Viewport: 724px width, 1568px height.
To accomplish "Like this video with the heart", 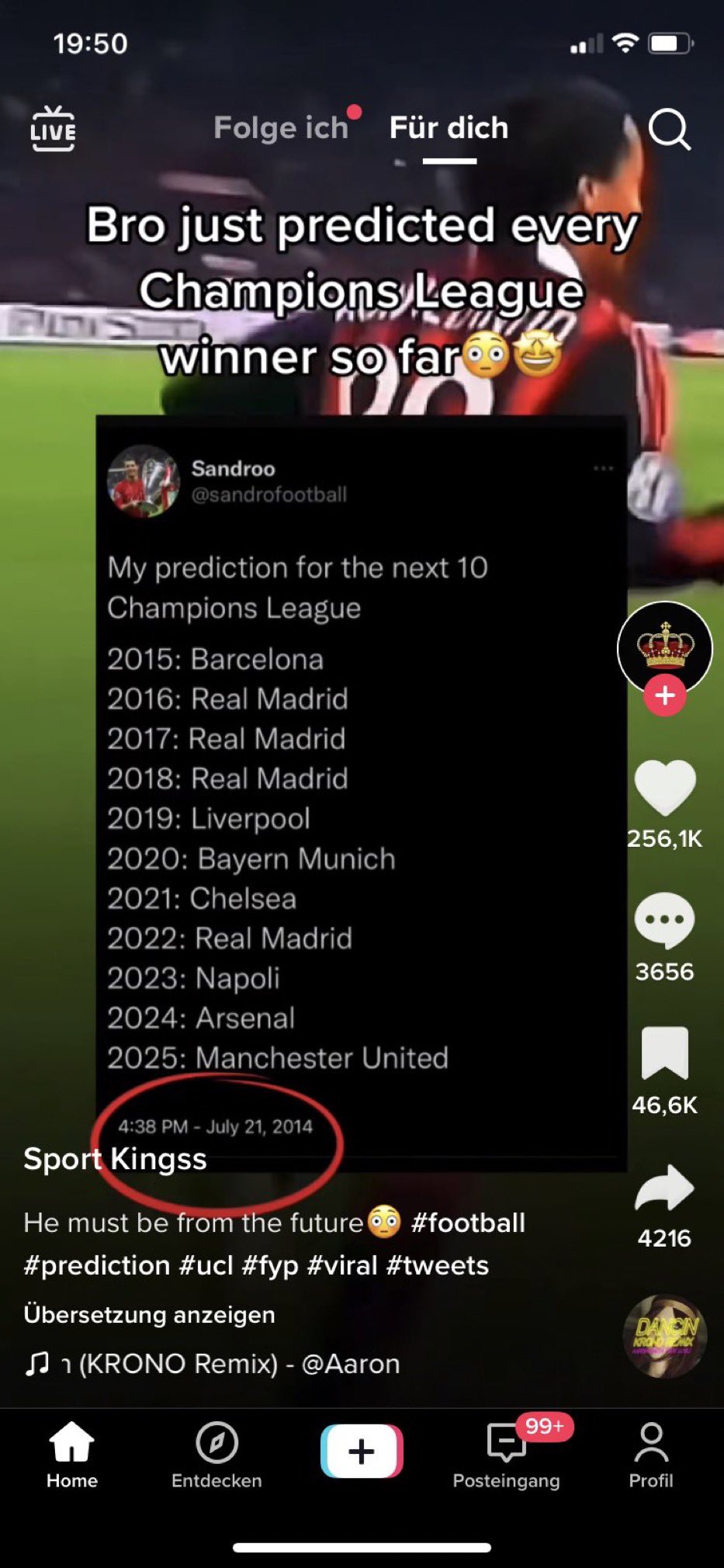I will pos(664,788).
